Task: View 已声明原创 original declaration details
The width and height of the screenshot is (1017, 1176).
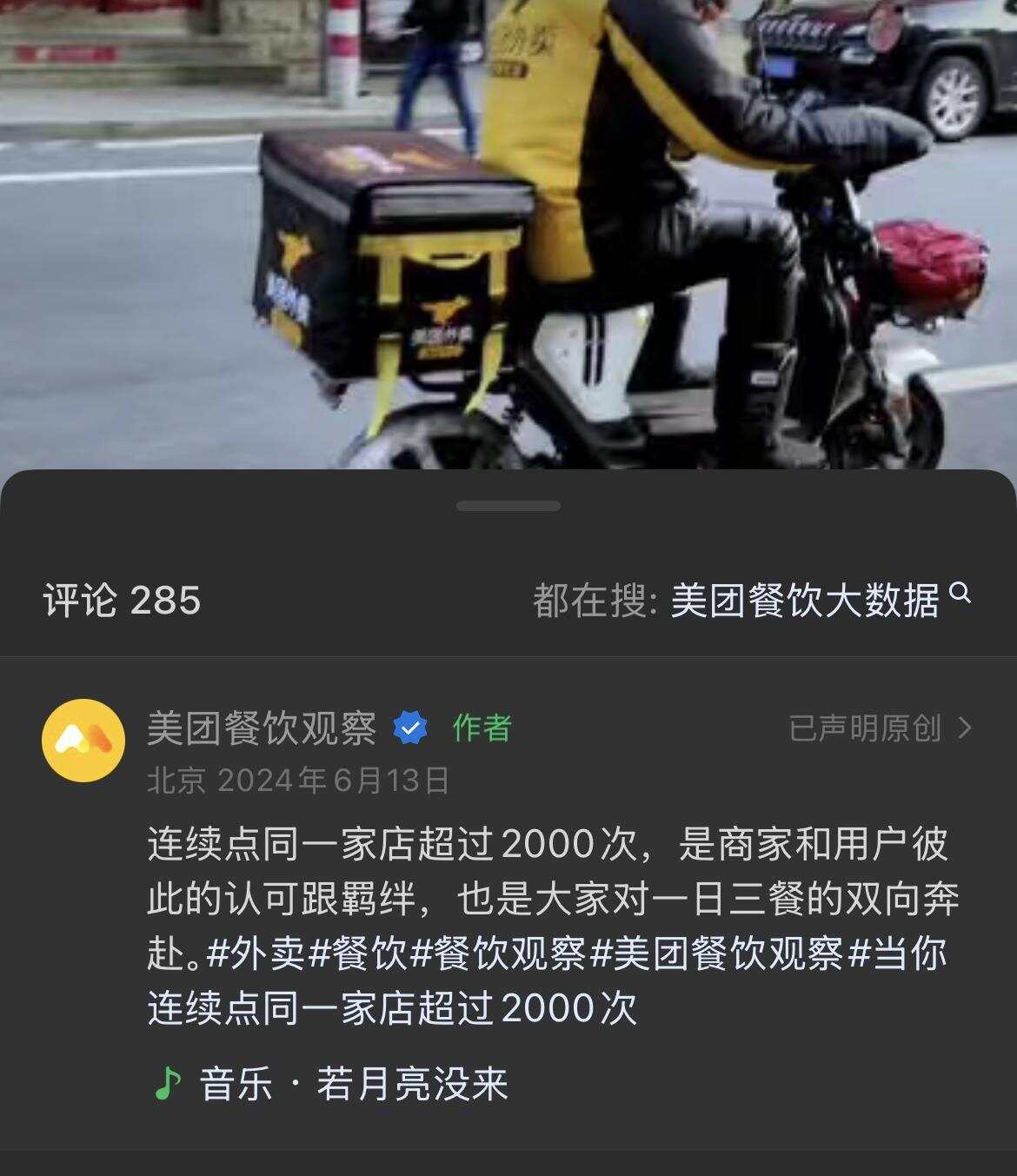Action: coord(878,728)
